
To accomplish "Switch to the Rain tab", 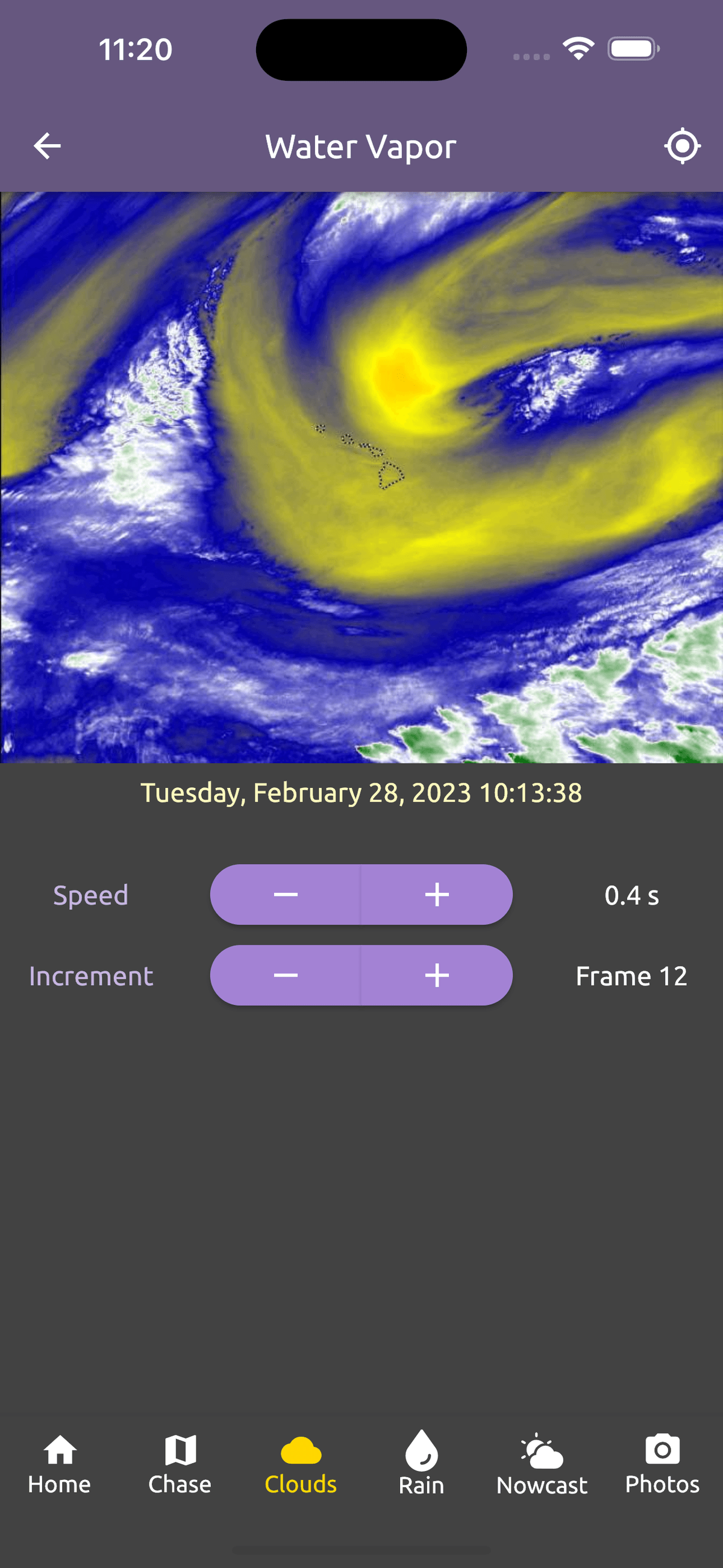I will coord(421,1464).
